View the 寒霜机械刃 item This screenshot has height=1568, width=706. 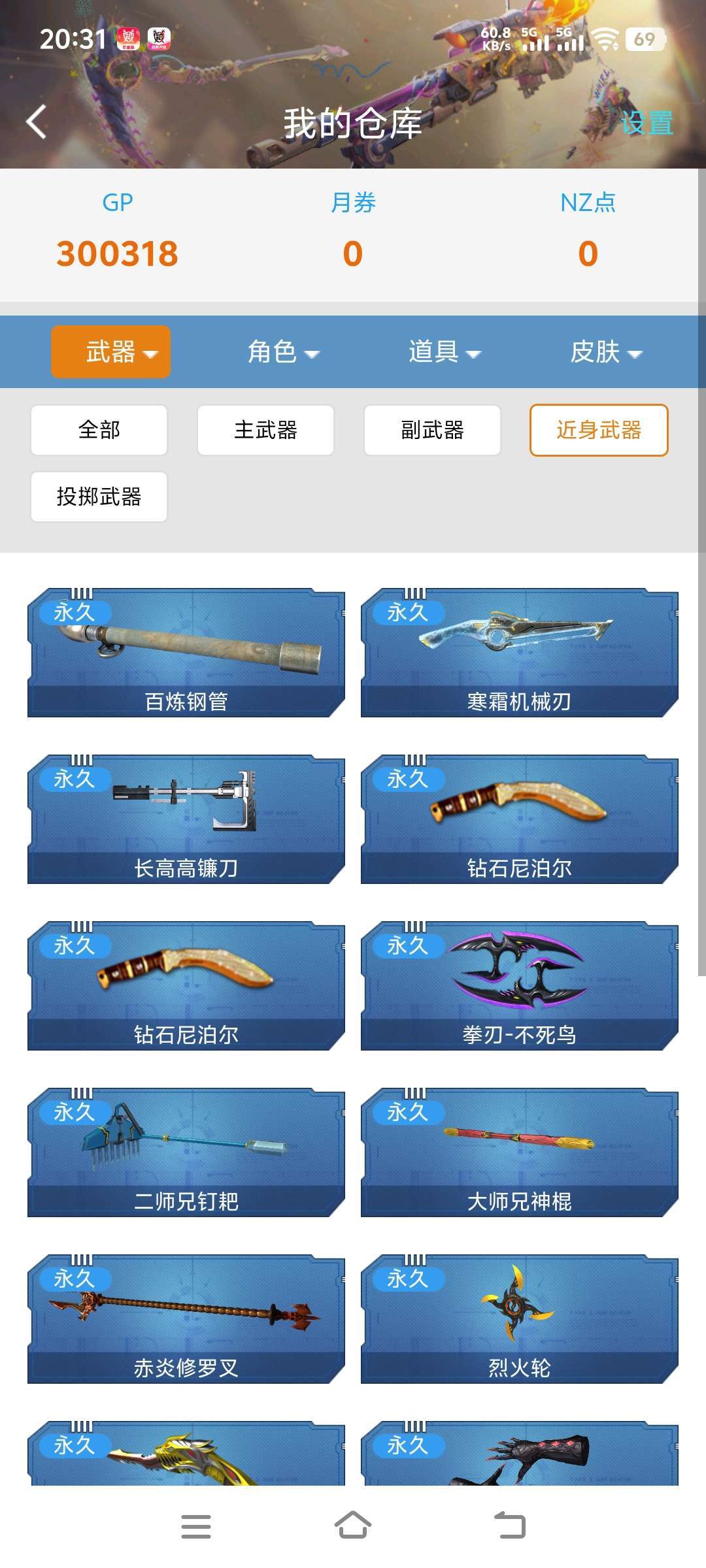520,653
